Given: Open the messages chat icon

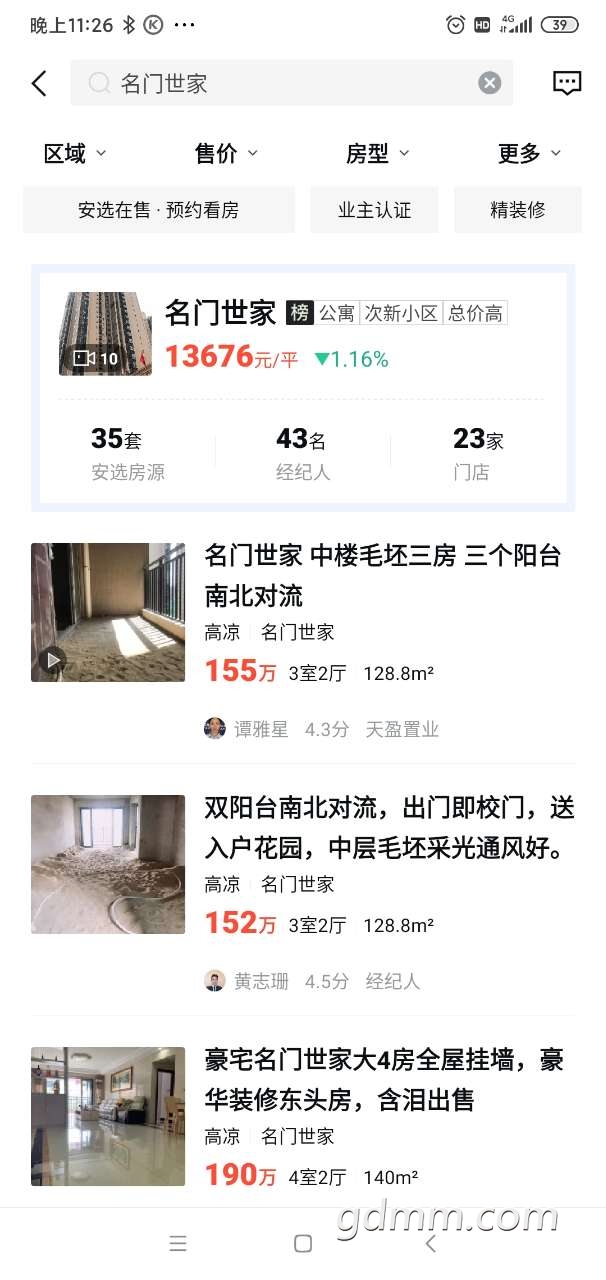Looking at the screenshot, I should [x=567, y=83].
